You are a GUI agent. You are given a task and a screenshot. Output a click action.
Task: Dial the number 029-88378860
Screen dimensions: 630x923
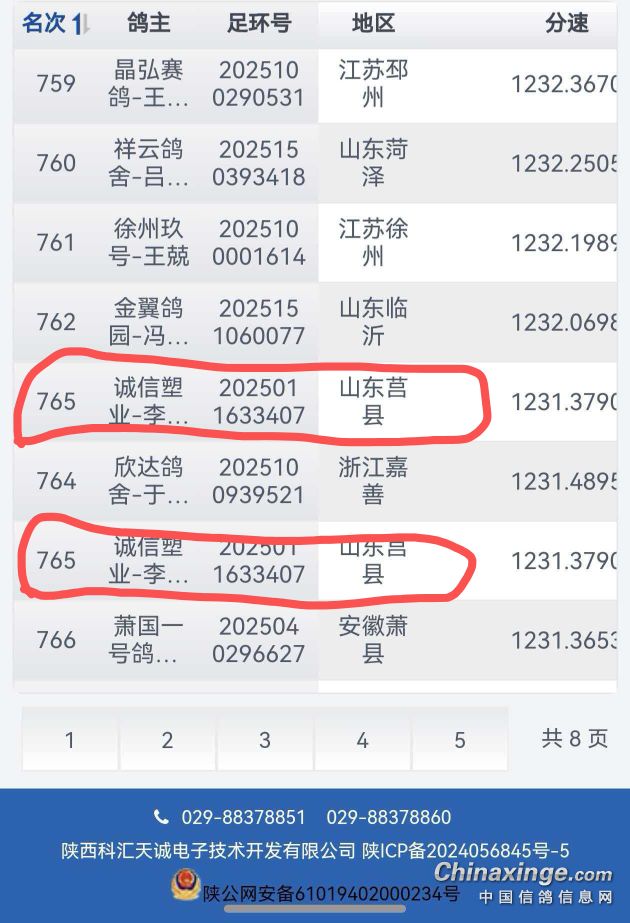pyautogui.click(x=388, y=818)
